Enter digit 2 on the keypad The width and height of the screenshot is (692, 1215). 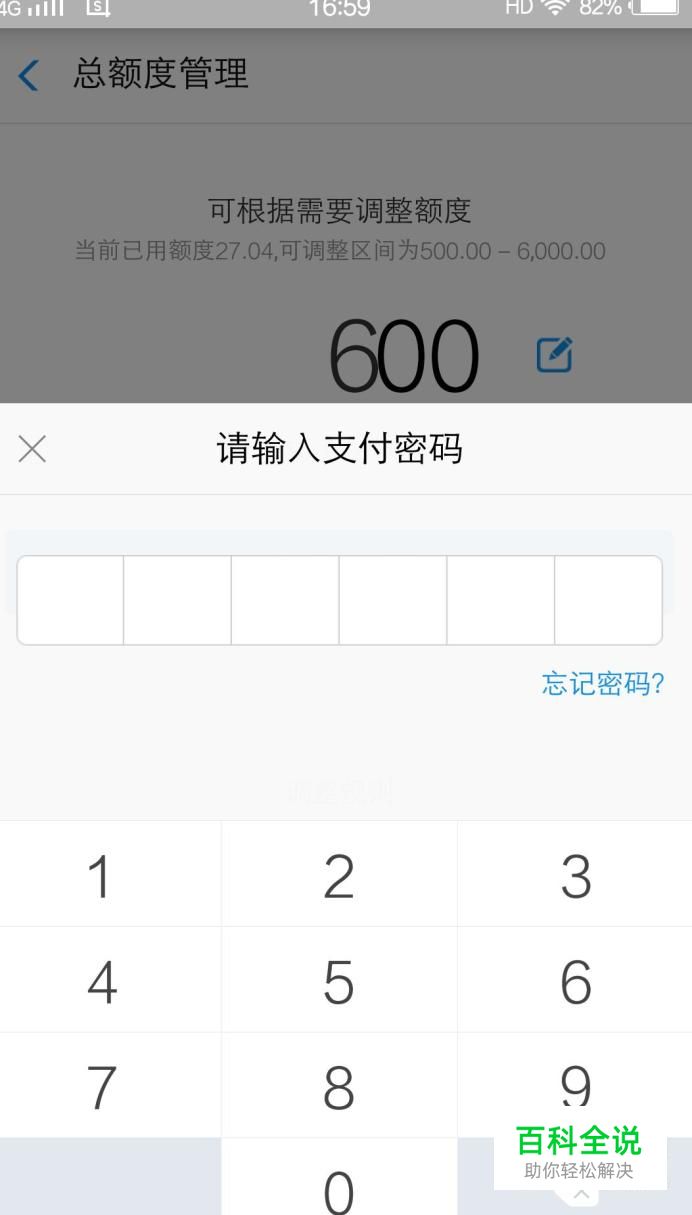(339, 874)
